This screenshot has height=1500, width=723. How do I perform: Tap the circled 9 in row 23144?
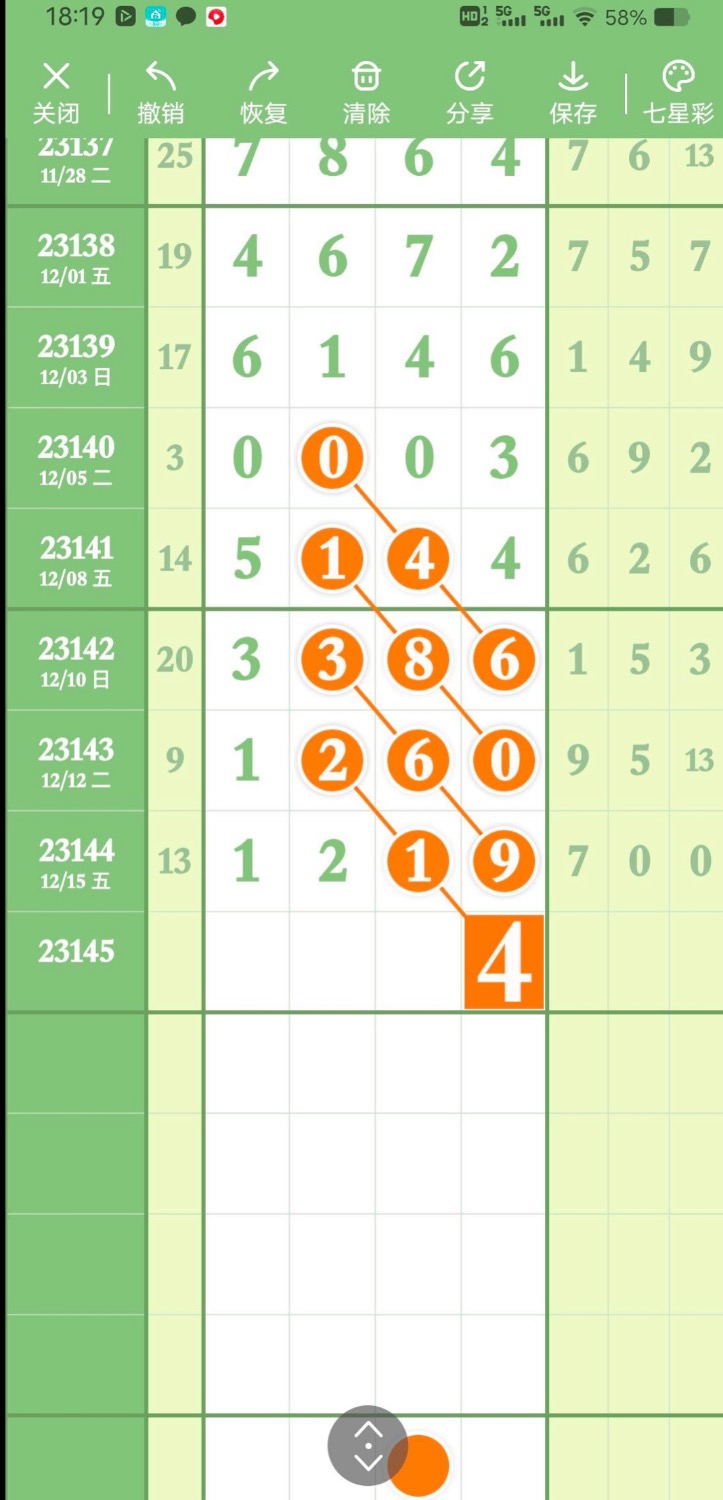[x=504, y=861]
